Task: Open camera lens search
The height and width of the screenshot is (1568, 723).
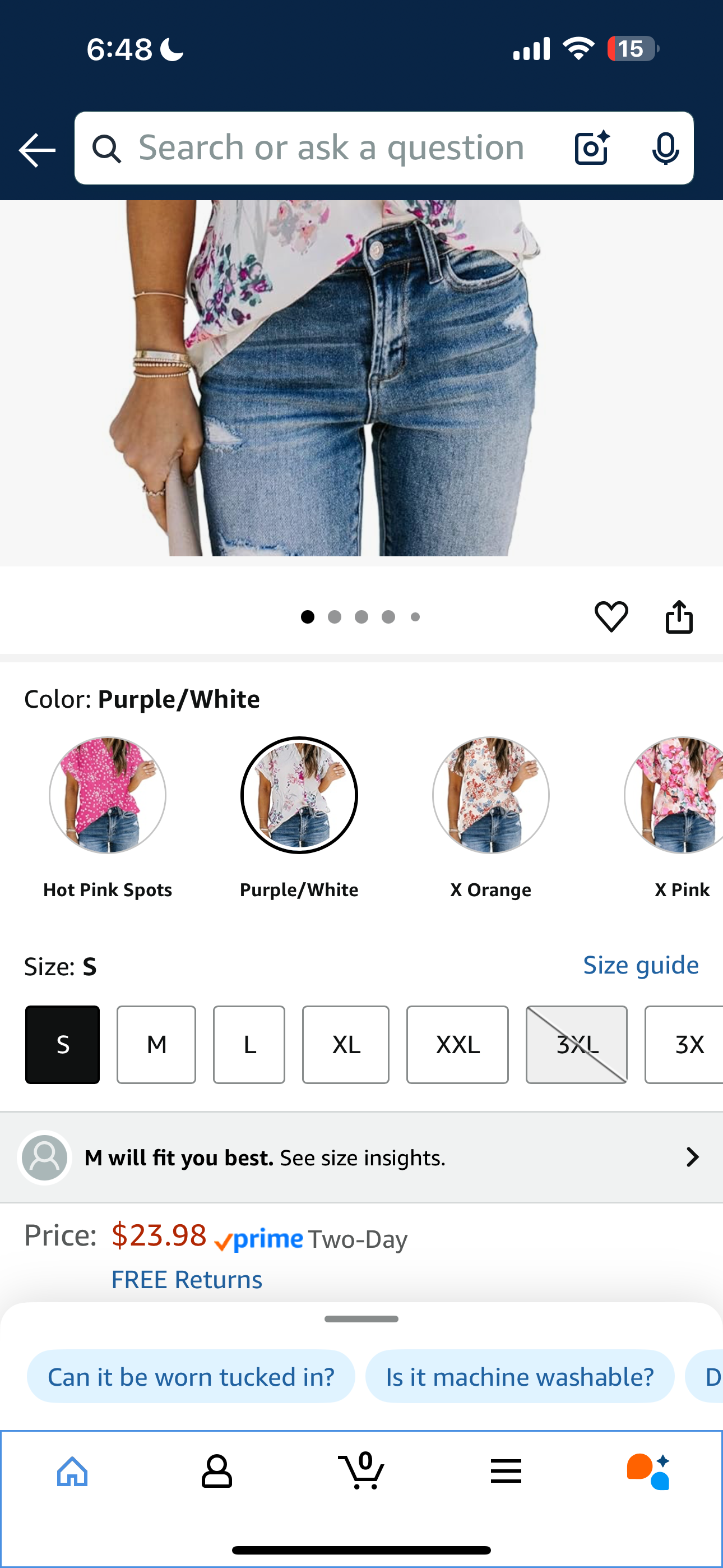Action: [x=591, y=148]
